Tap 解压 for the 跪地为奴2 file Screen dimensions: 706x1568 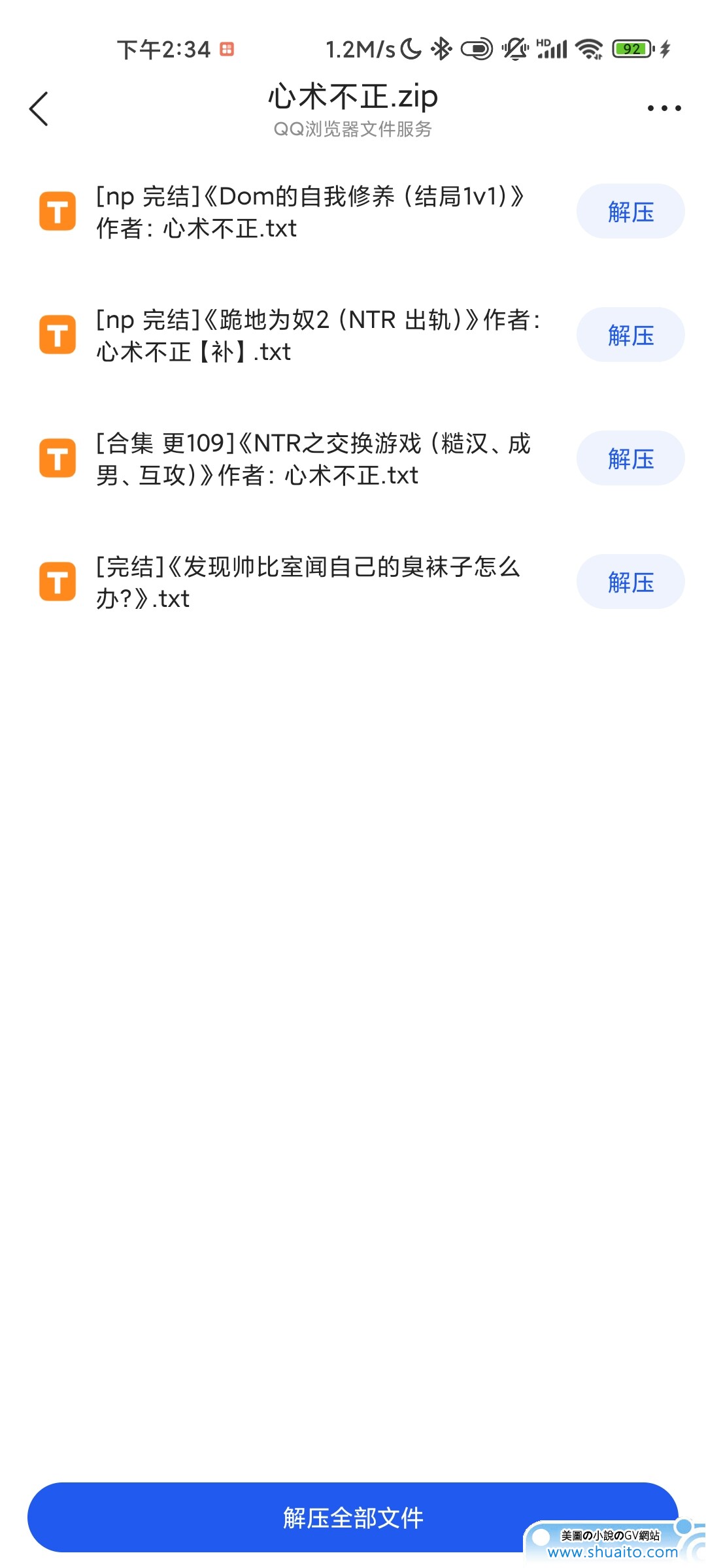(630, 335)
